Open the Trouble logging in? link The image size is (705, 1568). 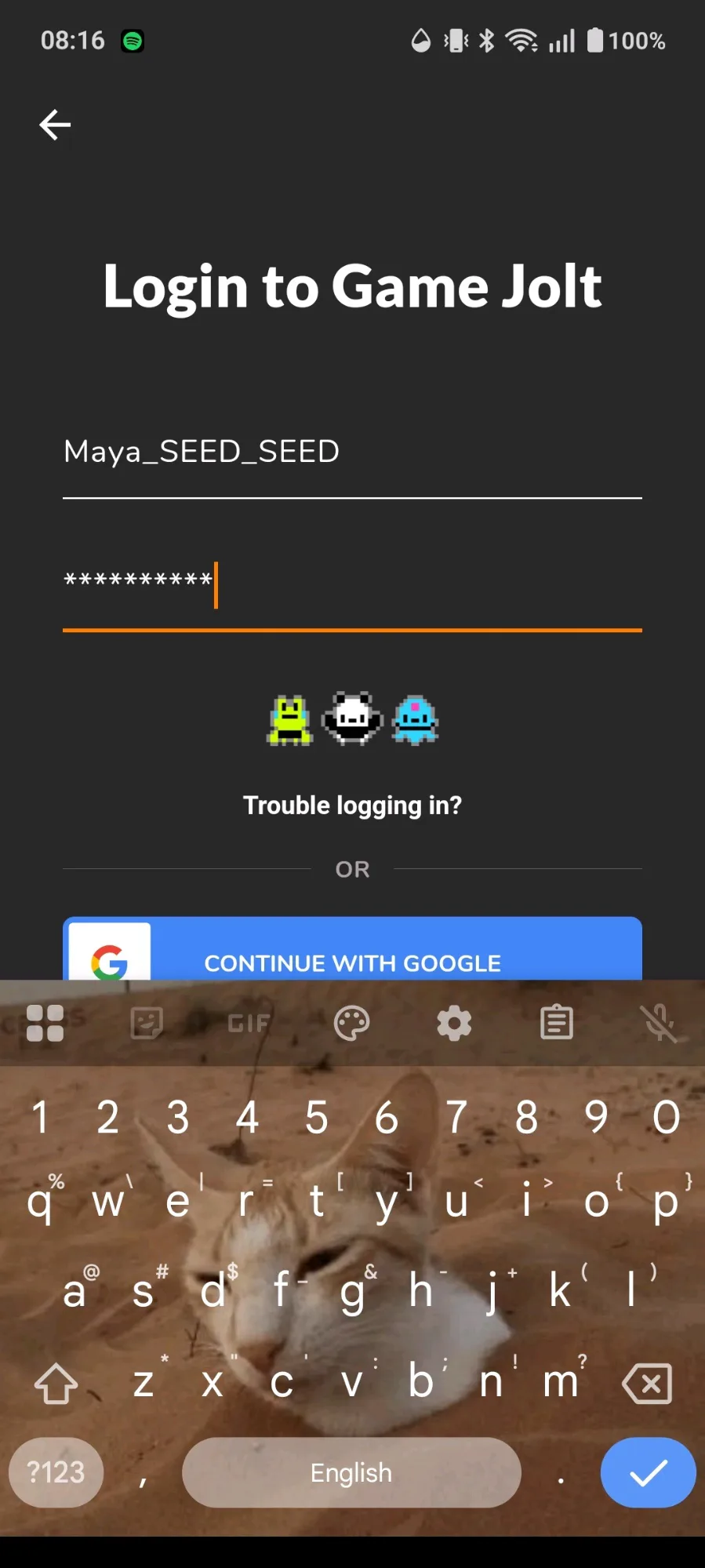352,806
